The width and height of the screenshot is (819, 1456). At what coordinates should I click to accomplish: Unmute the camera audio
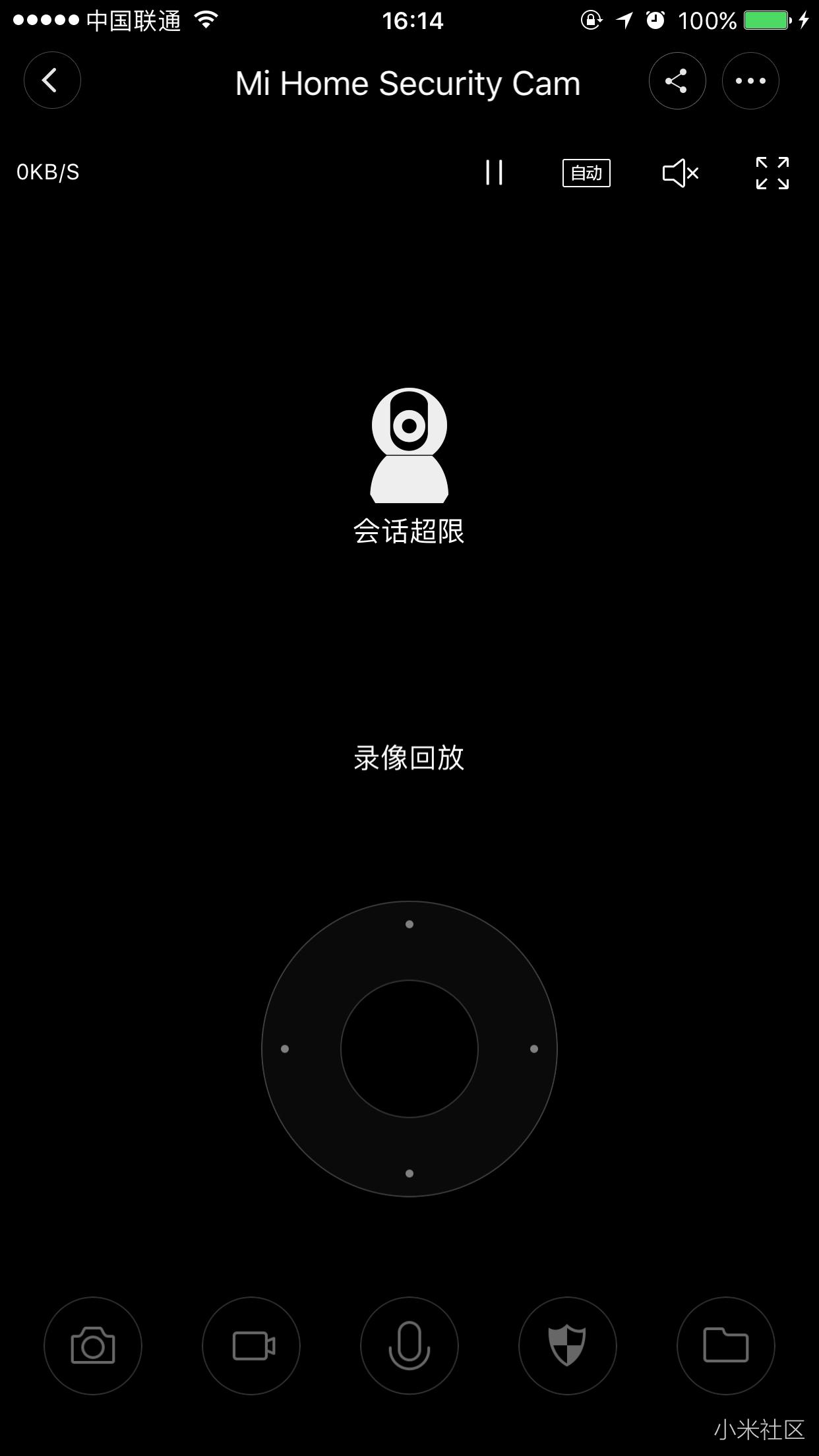point(679,173)
